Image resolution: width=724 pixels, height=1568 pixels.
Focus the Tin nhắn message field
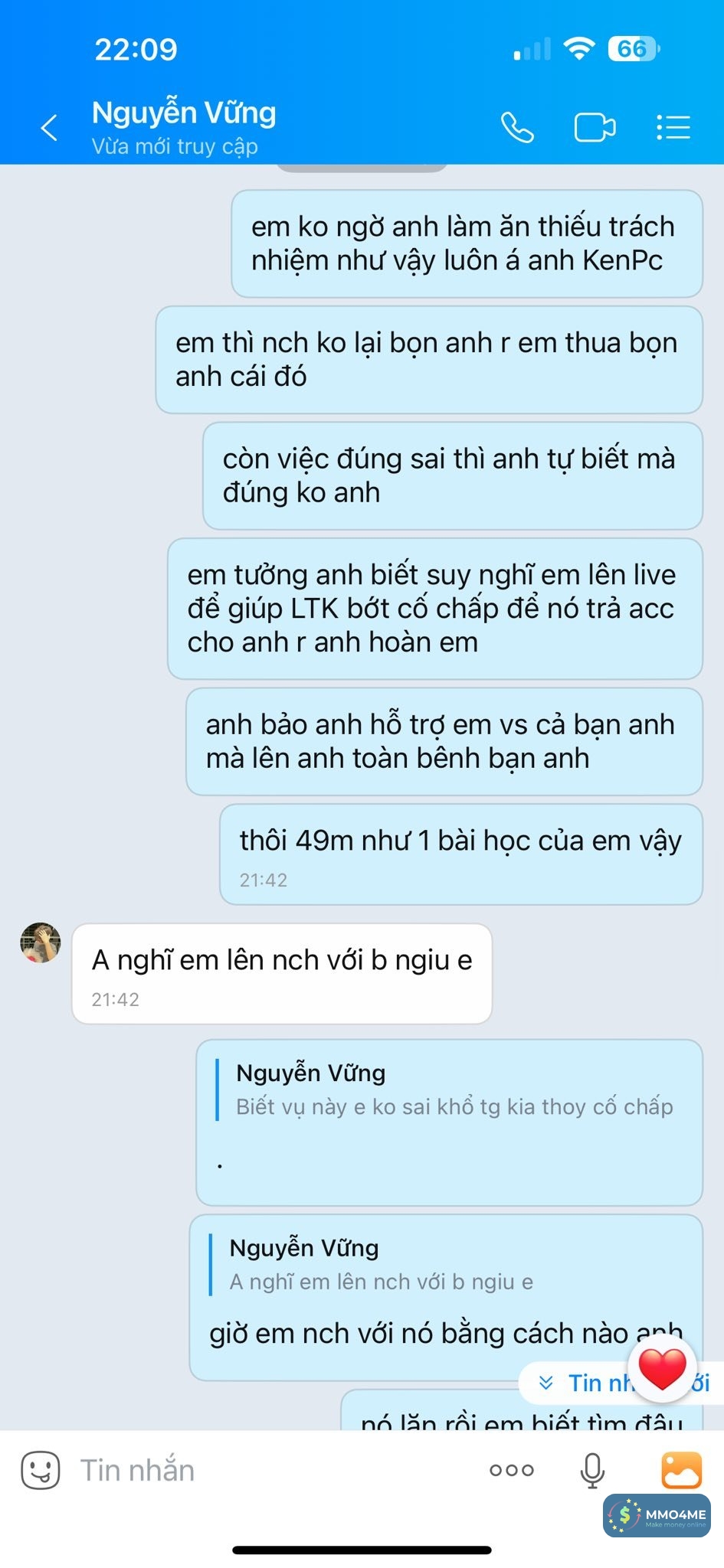coord(268,1470)
